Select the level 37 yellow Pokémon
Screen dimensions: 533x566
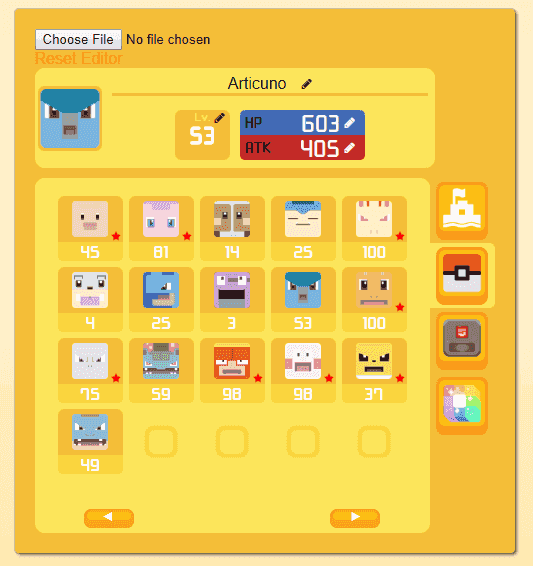[374, 370]
